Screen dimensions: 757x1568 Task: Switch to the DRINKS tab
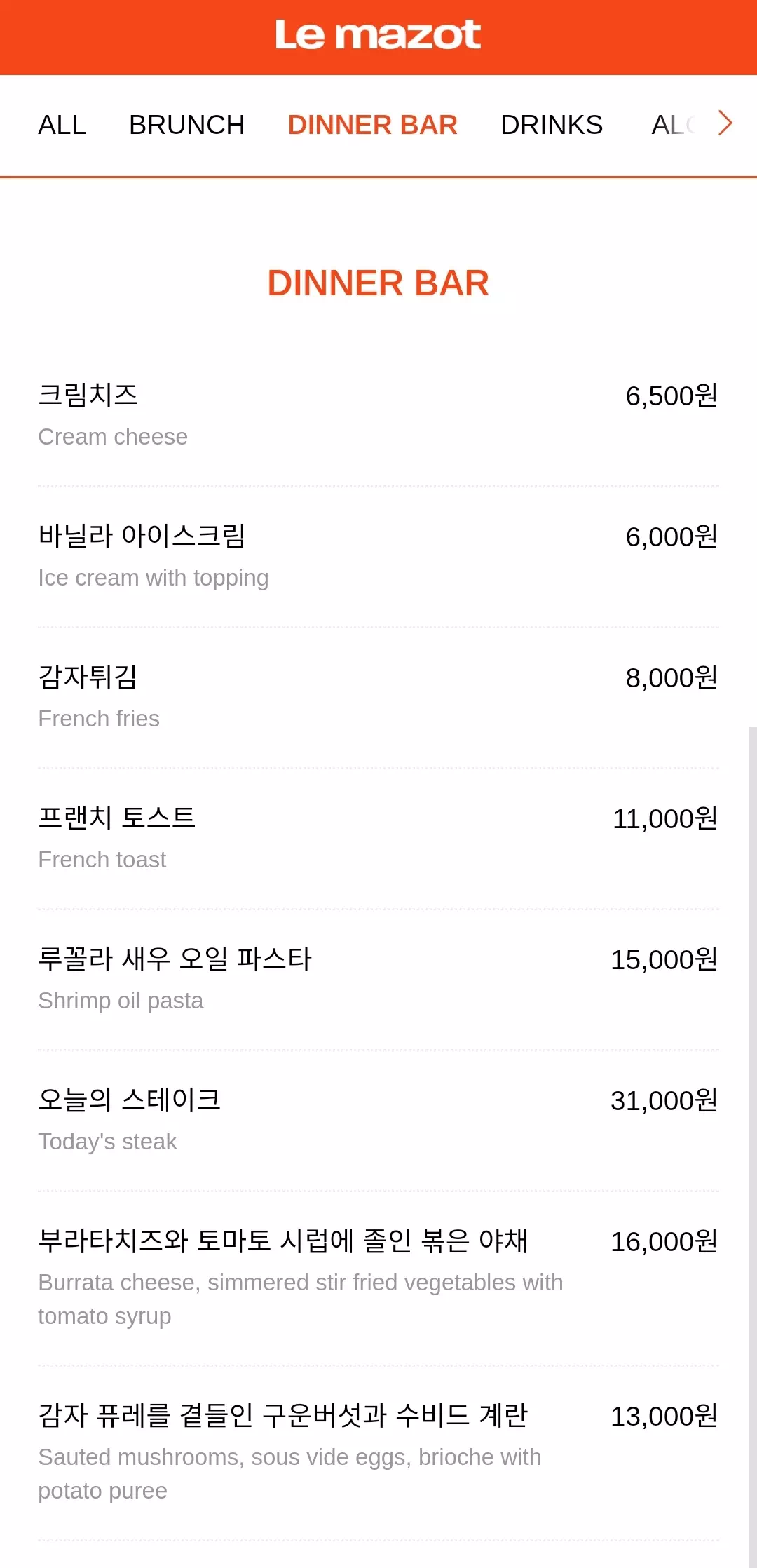pyautogui.click(x=552, y=125)
